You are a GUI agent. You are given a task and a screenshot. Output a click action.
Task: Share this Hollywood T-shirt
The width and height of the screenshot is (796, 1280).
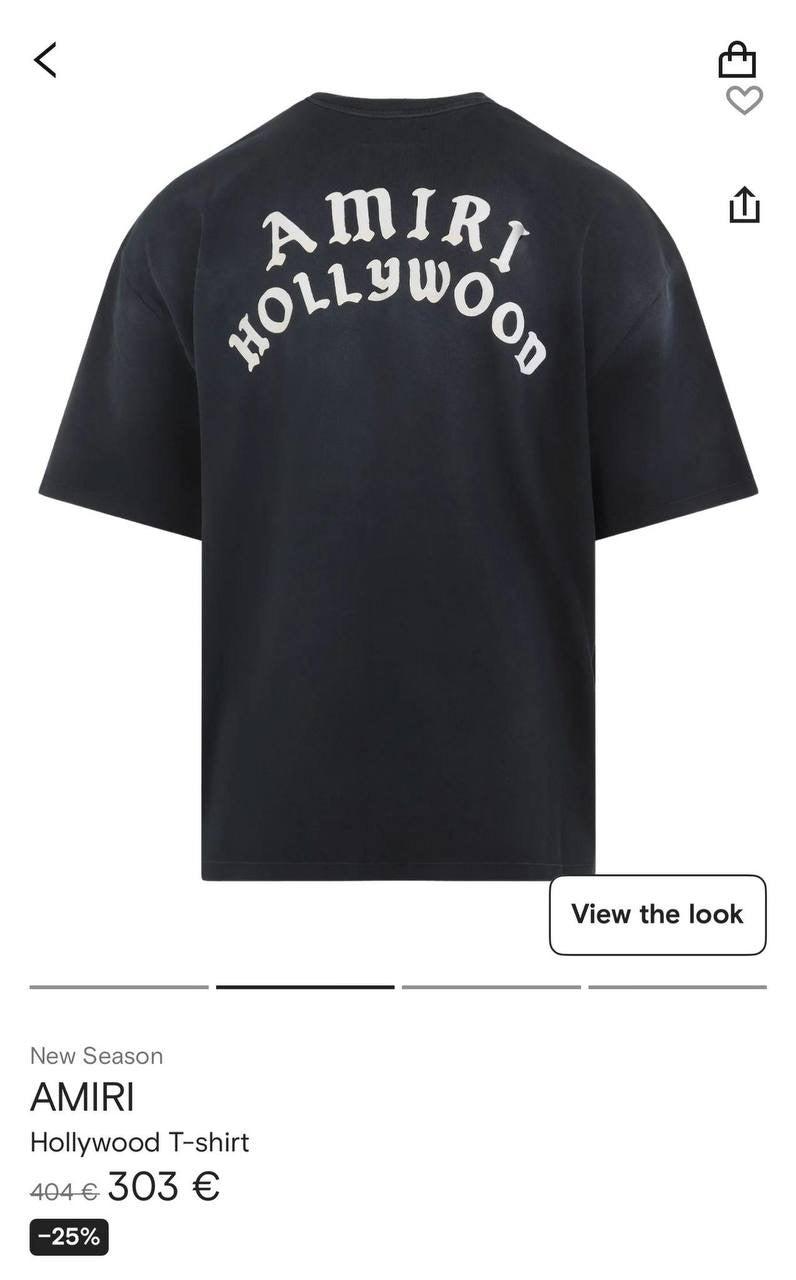click(x=743, y=204)
